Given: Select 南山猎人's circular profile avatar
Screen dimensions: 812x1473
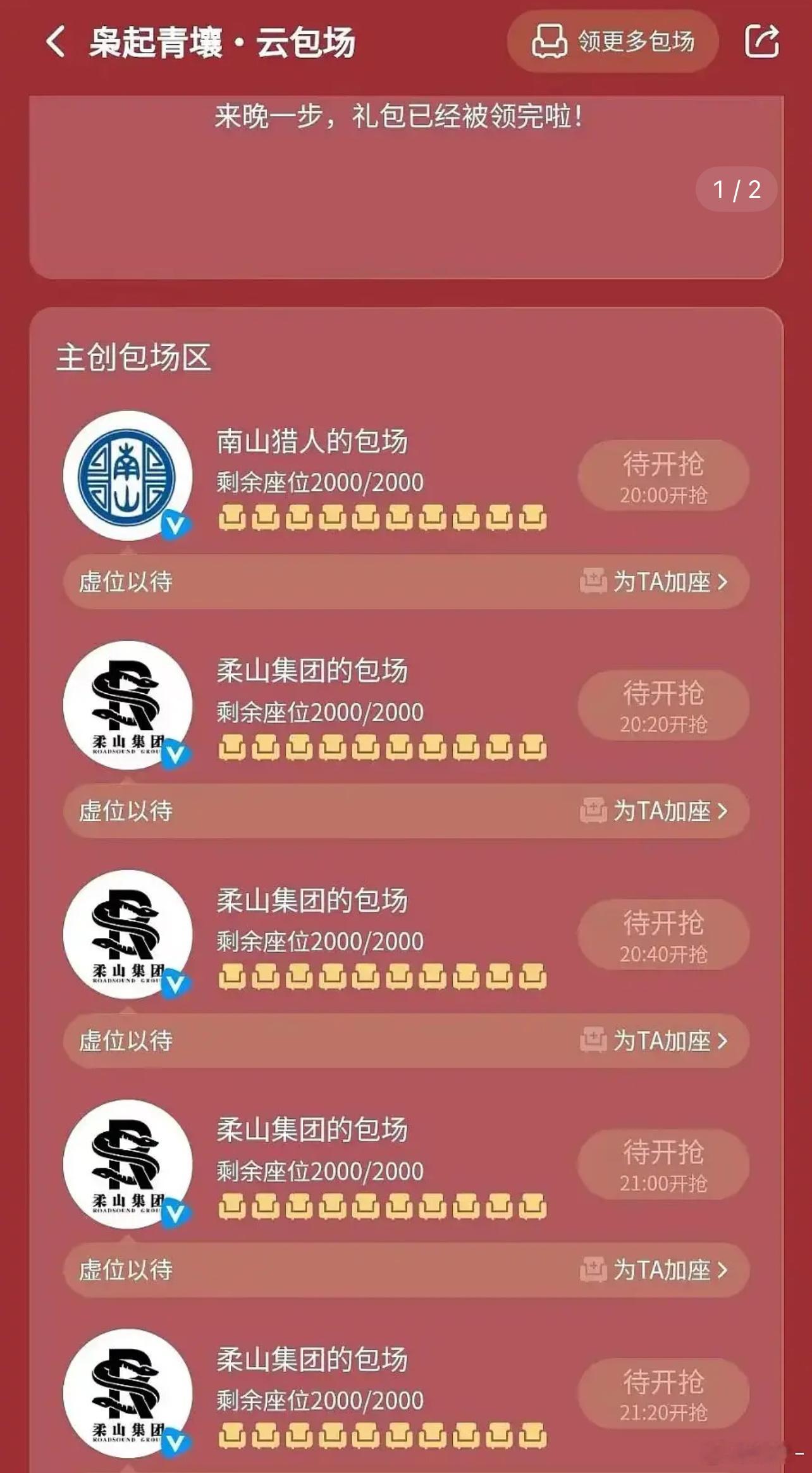Looking at the screenshot, I should pyautogui.click(x=128, y=476).
